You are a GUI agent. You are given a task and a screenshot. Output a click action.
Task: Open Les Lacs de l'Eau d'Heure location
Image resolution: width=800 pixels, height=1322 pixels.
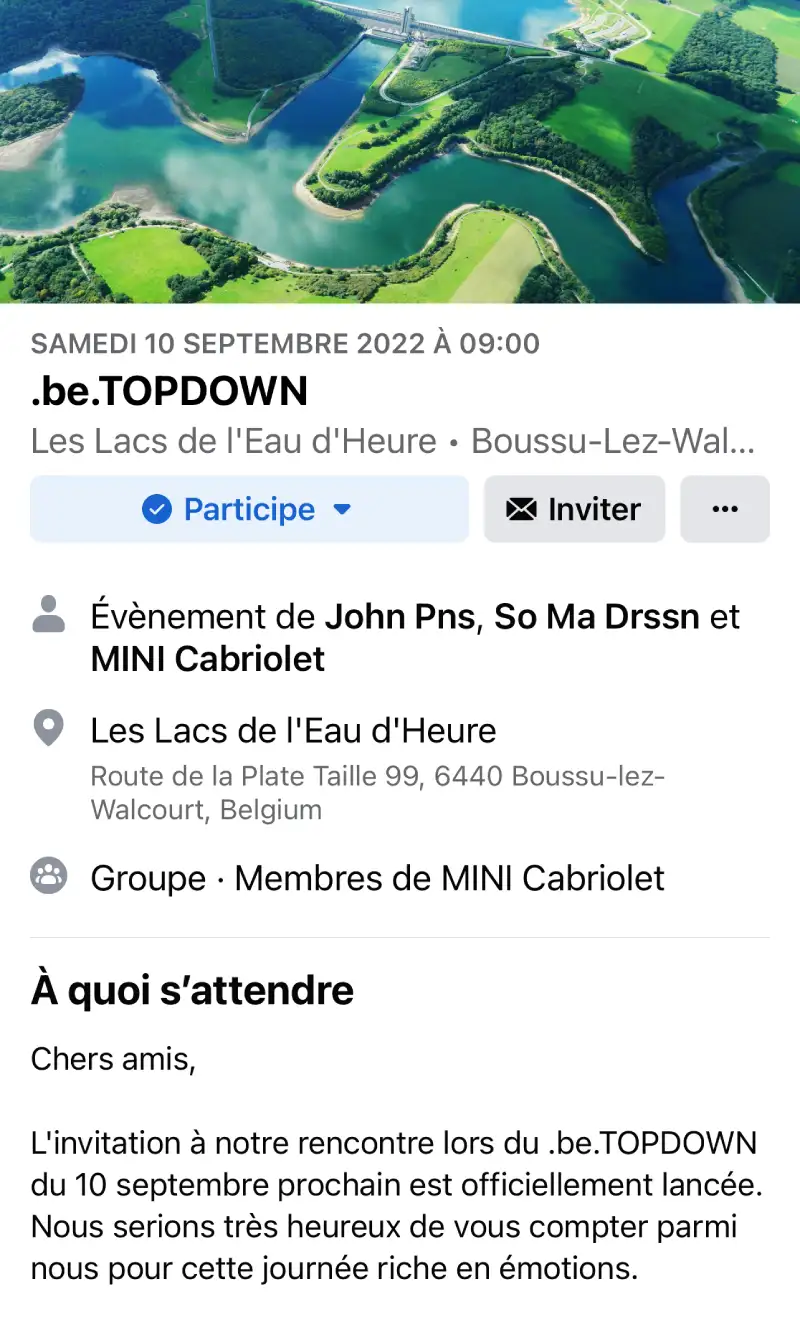tap(293, 731)
